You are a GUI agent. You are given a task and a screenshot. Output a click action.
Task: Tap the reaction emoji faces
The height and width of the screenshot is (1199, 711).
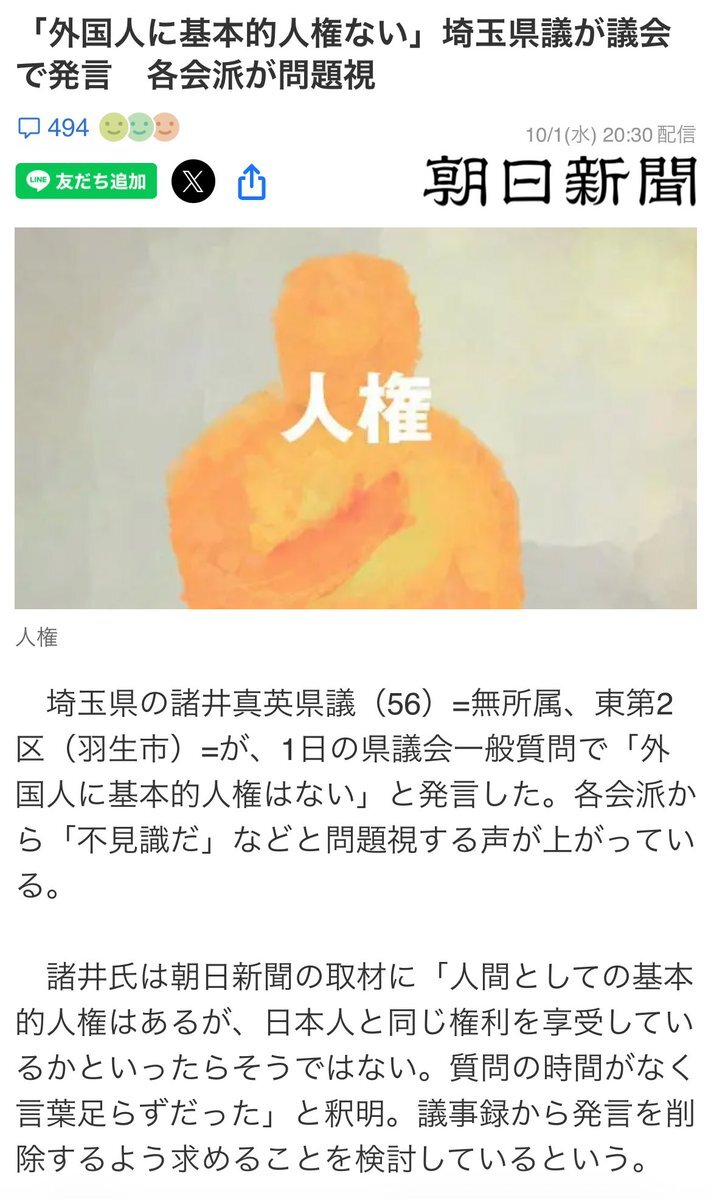click(139, 128)
